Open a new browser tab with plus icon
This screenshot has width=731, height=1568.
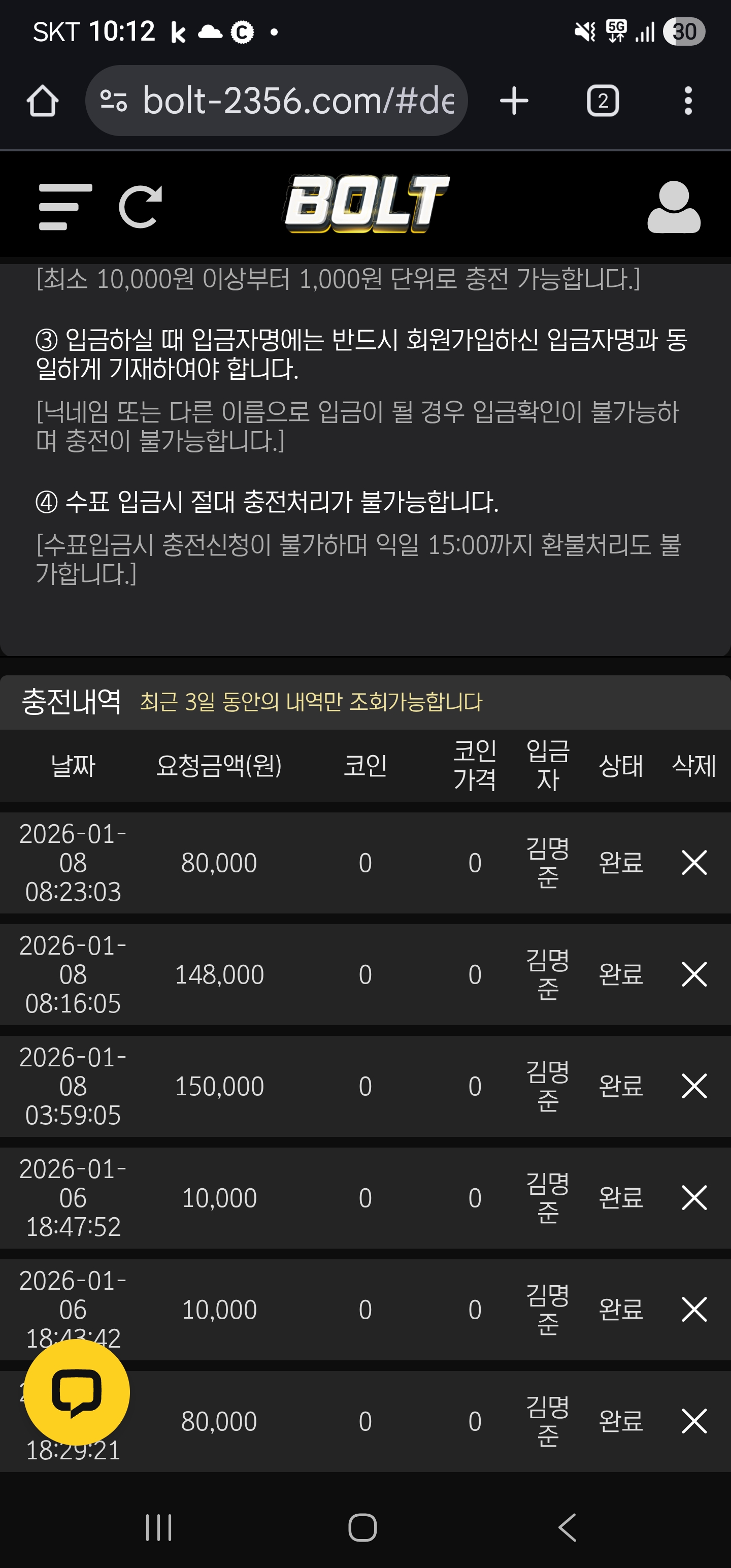[x=513, y=101]
